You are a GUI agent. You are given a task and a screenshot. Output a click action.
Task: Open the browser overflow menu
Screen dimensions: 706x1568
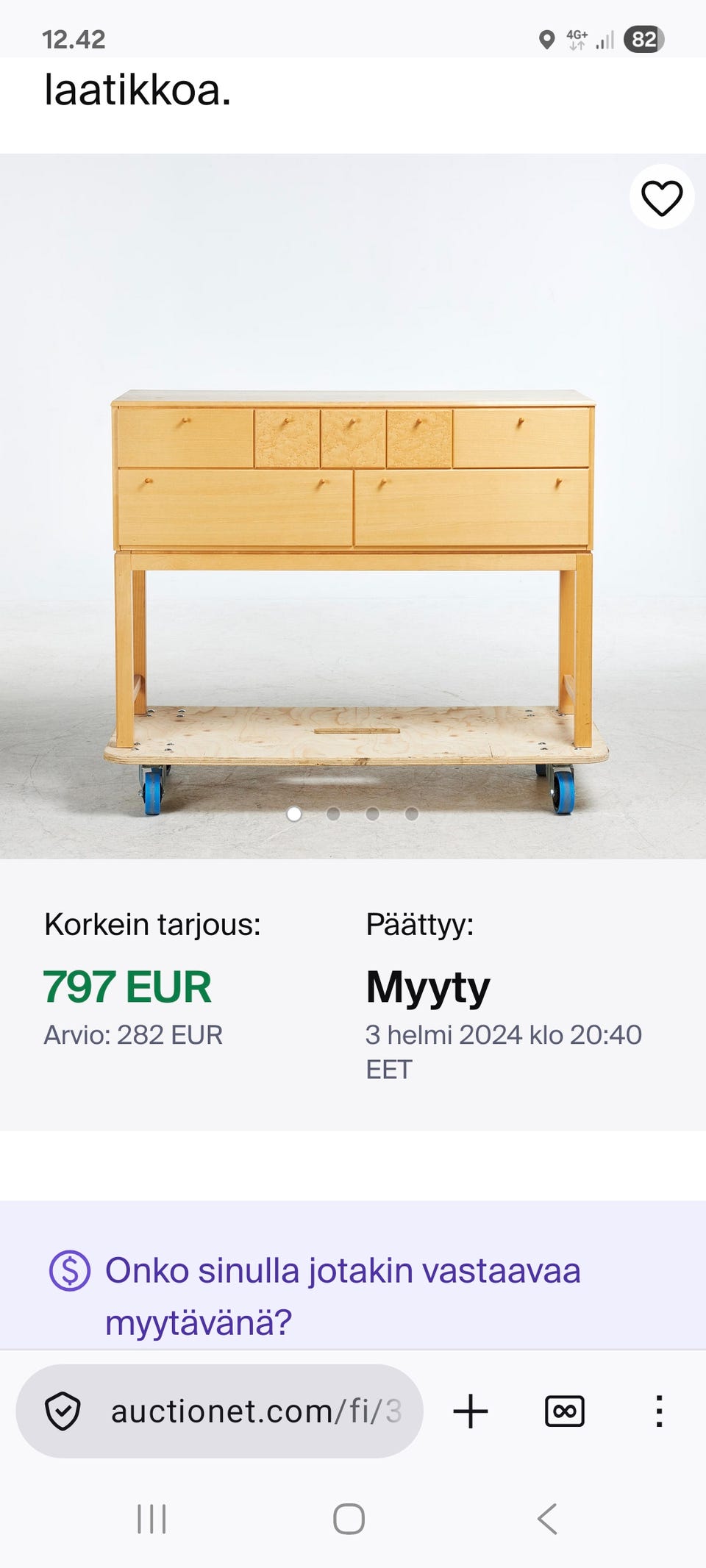pos(659,1411)
